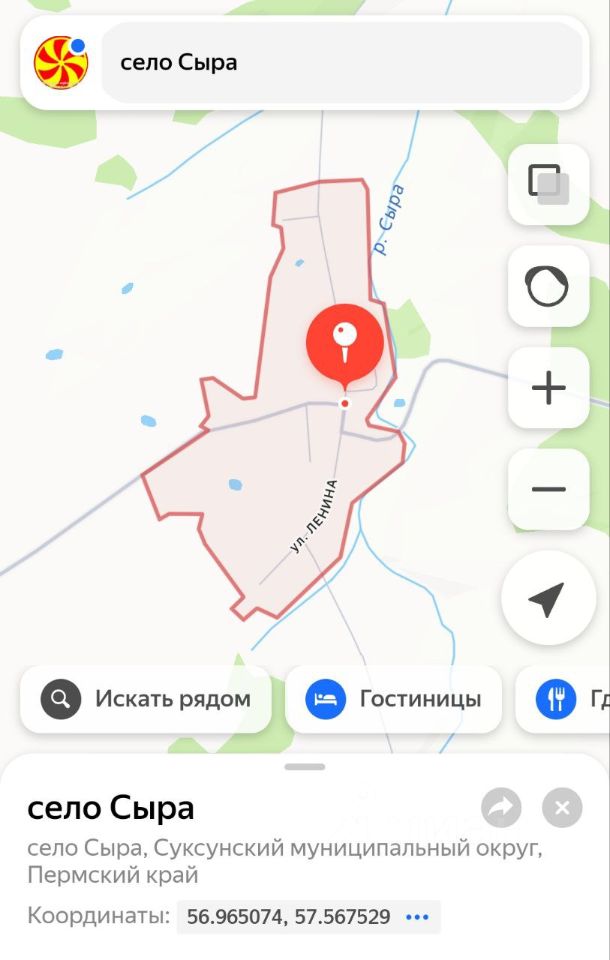This screenshot has width=610, height=960.
Task: Open the map layers selector
Action: click(548, 184)
